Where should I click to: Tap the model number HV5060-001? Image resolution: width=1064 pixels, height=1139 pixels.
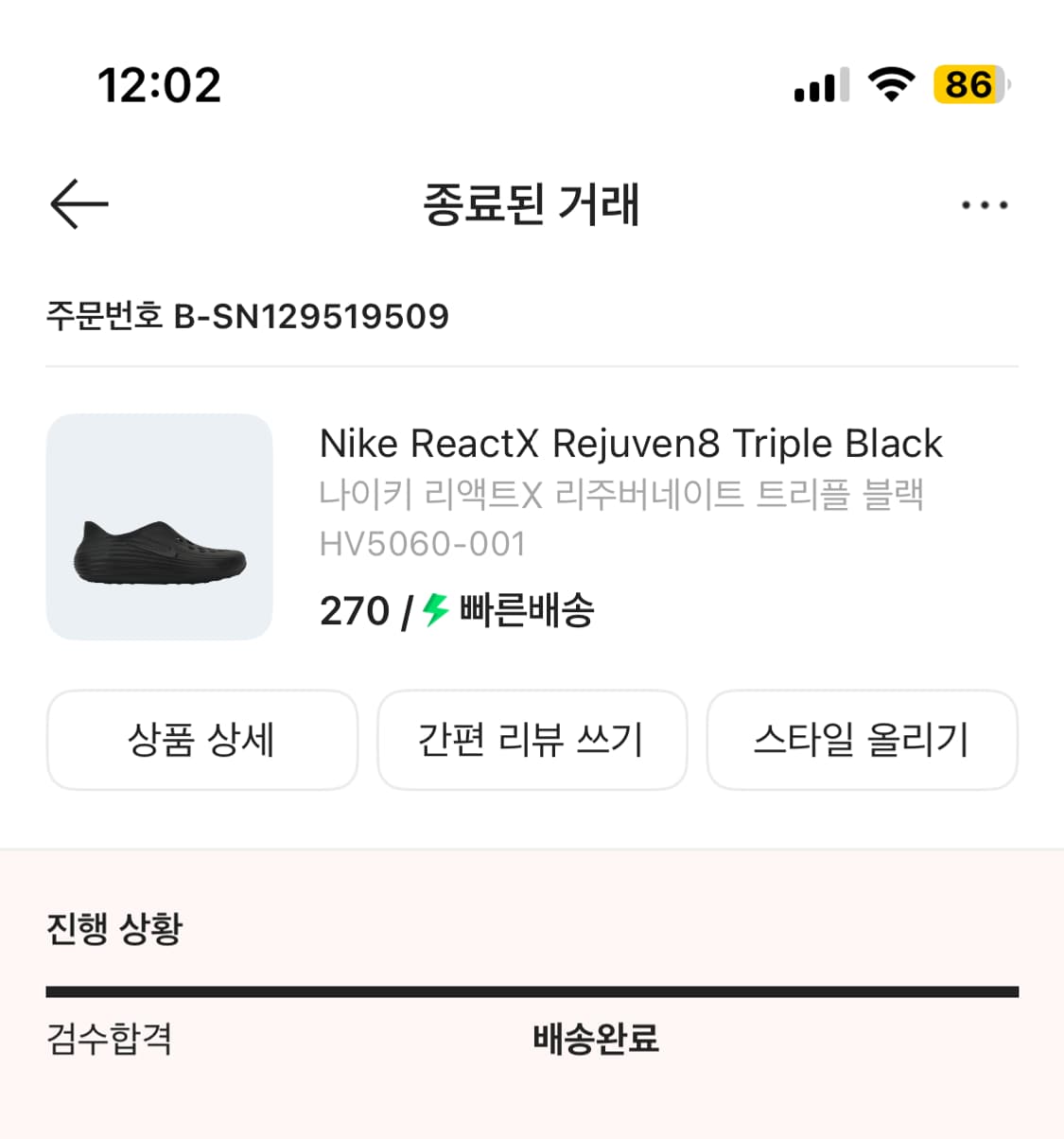pyautogui.click(x=424, y=543)
